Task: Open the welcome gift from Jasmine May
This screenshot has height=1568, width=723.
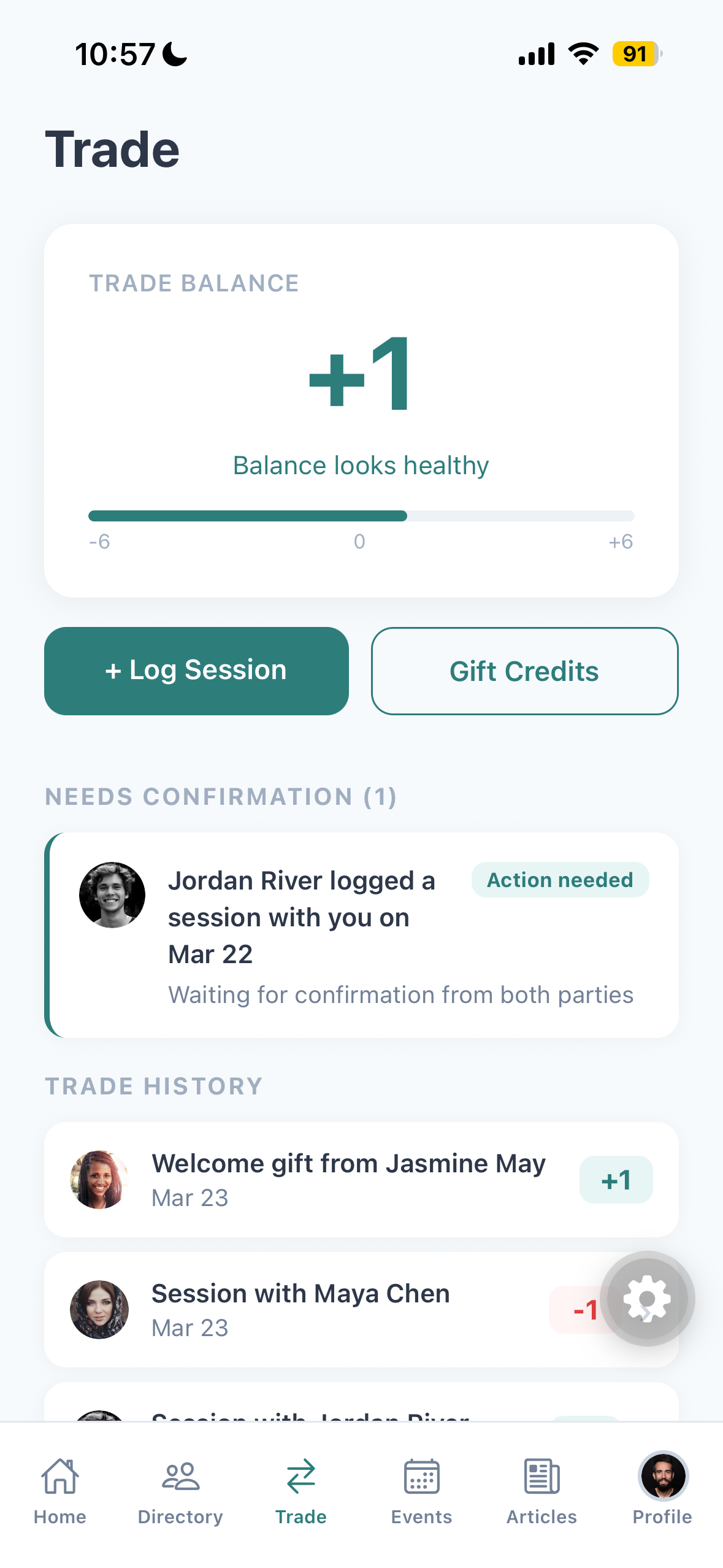Action: click(348, 1179)
